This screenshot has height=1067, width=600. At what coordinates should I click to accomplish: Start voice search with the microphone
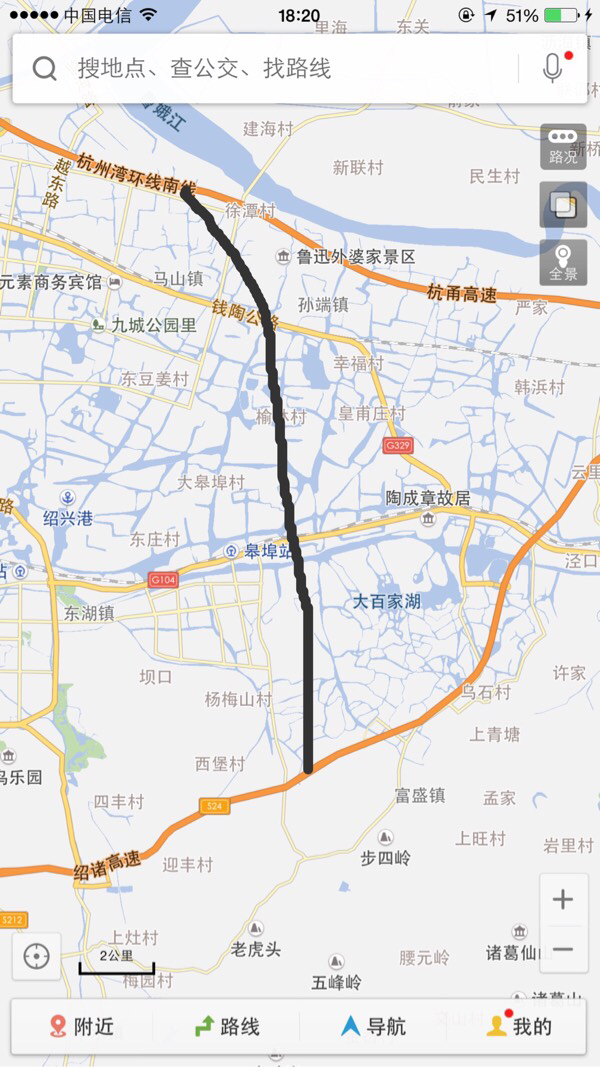pos(552,68)
